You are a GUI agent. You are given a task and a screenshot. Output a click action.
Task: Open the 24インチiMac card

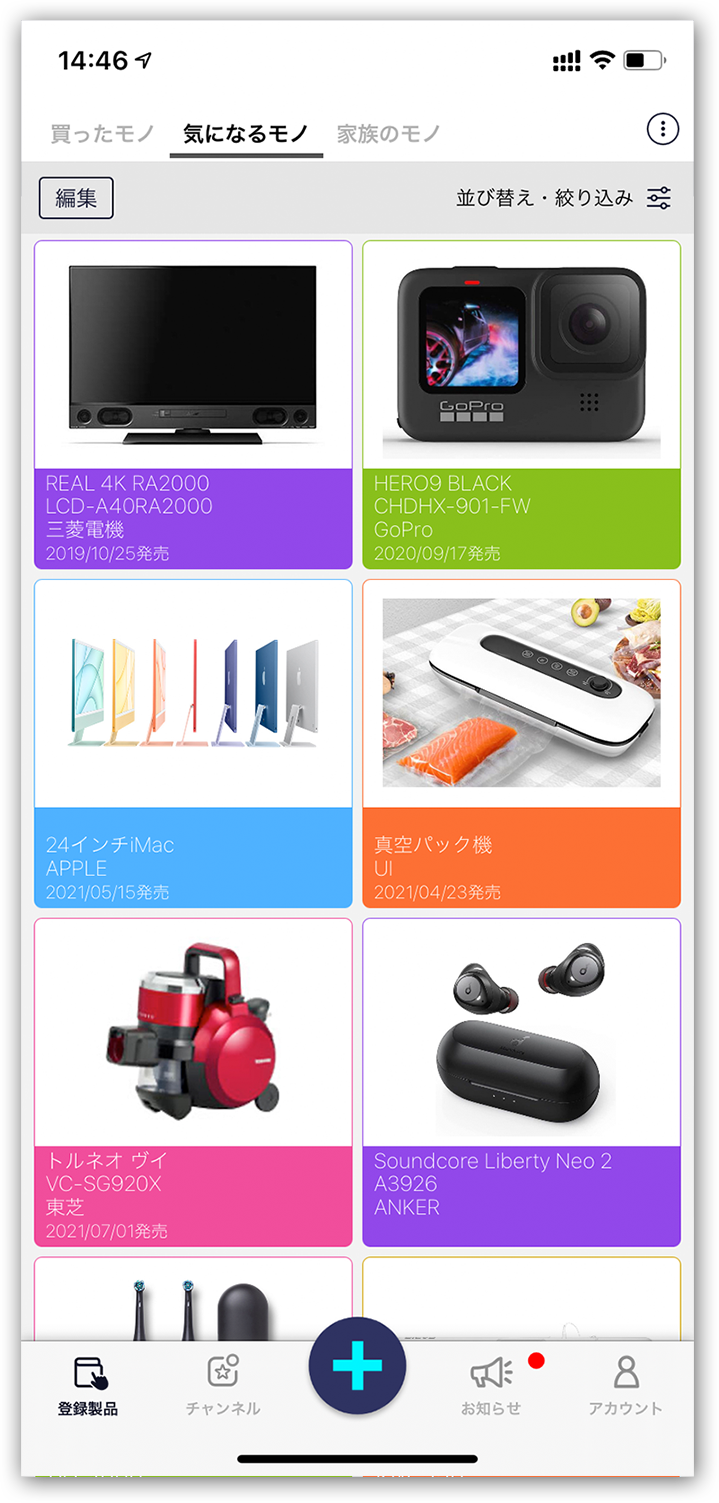193,743
